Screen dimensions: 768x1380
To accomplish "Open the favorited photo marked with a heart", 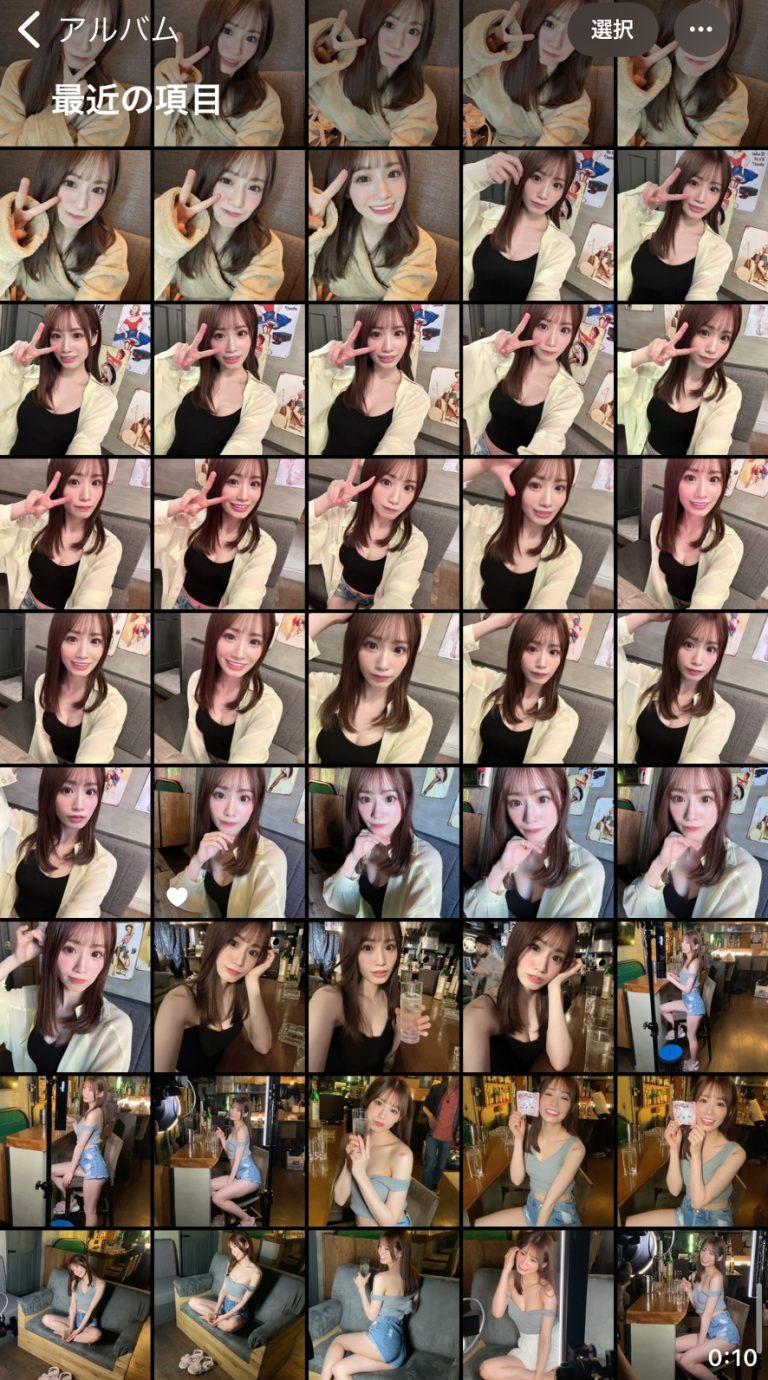I will coord(229,842).
